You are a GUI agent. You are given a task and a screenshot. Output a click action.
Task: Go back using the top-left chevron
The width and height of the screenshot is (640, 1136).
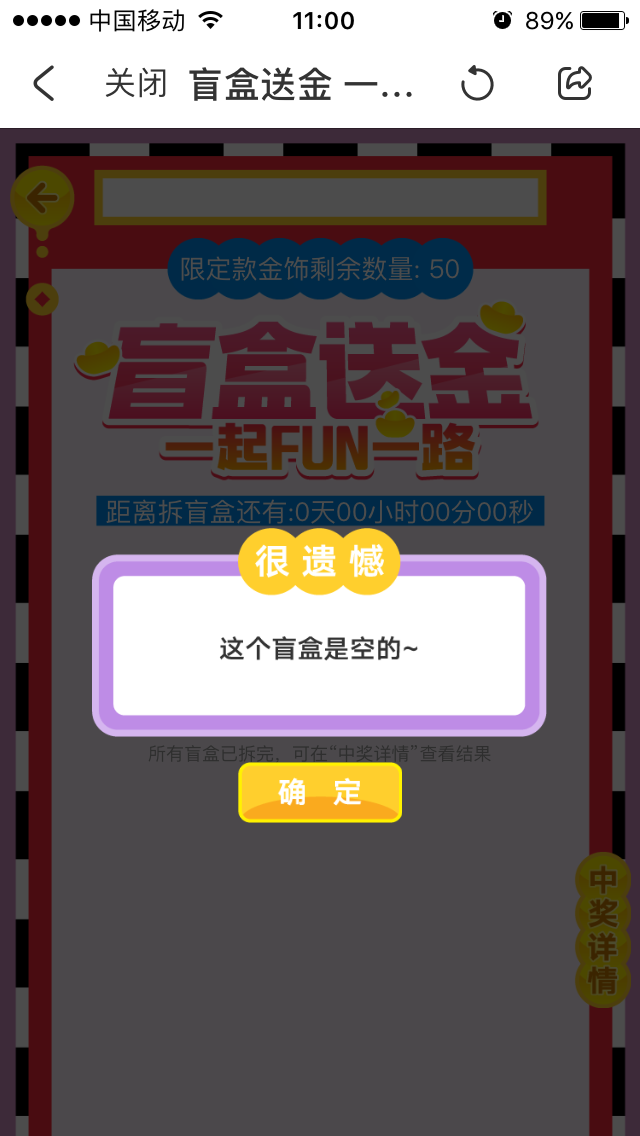pos(44,84)
